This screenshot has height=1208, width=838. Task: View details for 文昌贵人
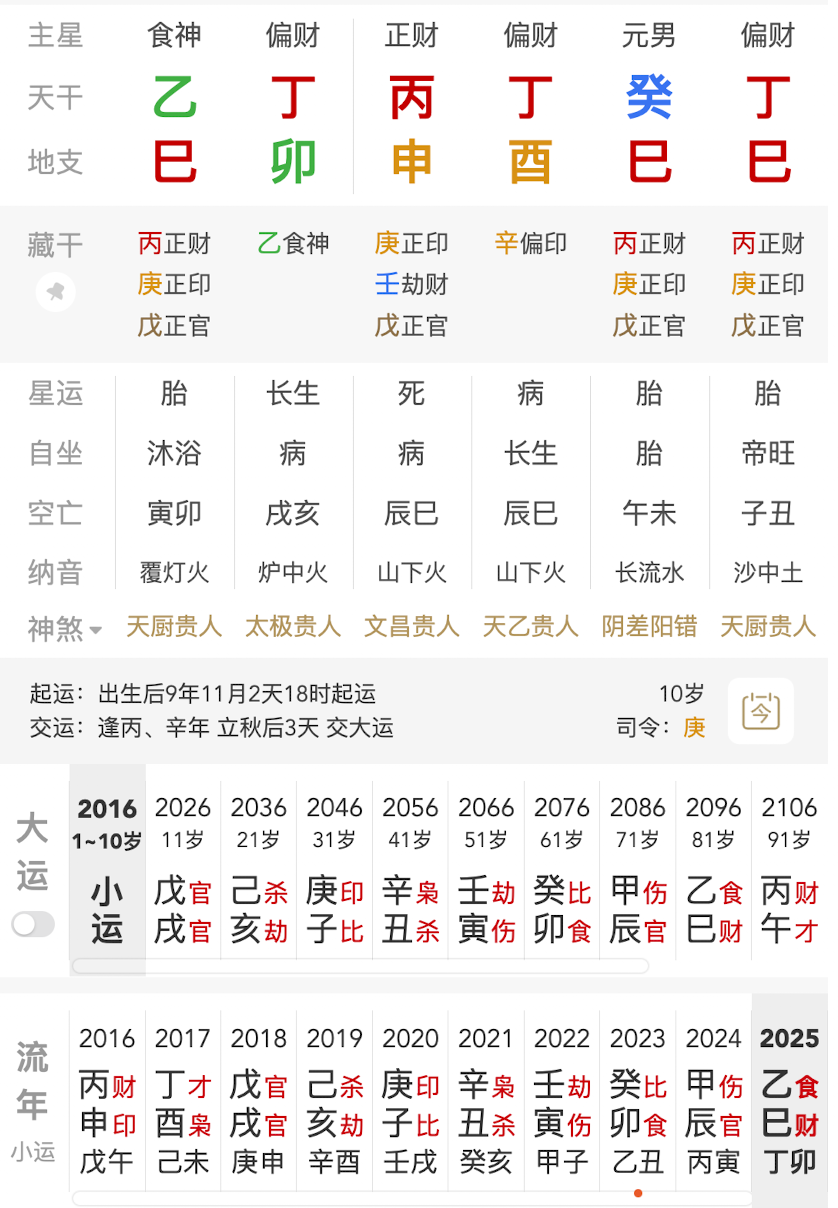point(411,627)
